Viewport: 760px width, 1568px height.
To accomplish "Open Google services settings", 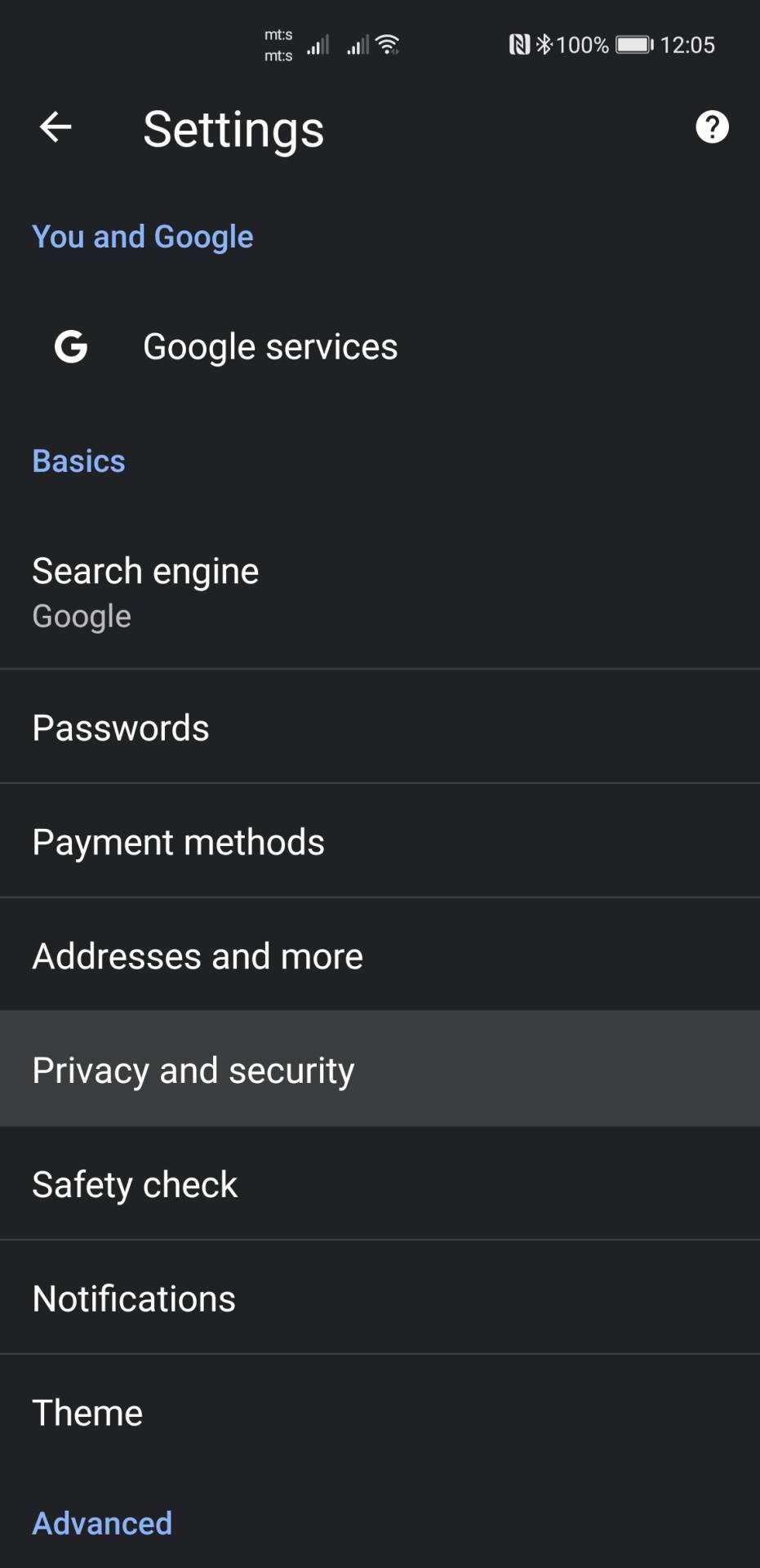I will pyautogui.click(x=269, y=345).
